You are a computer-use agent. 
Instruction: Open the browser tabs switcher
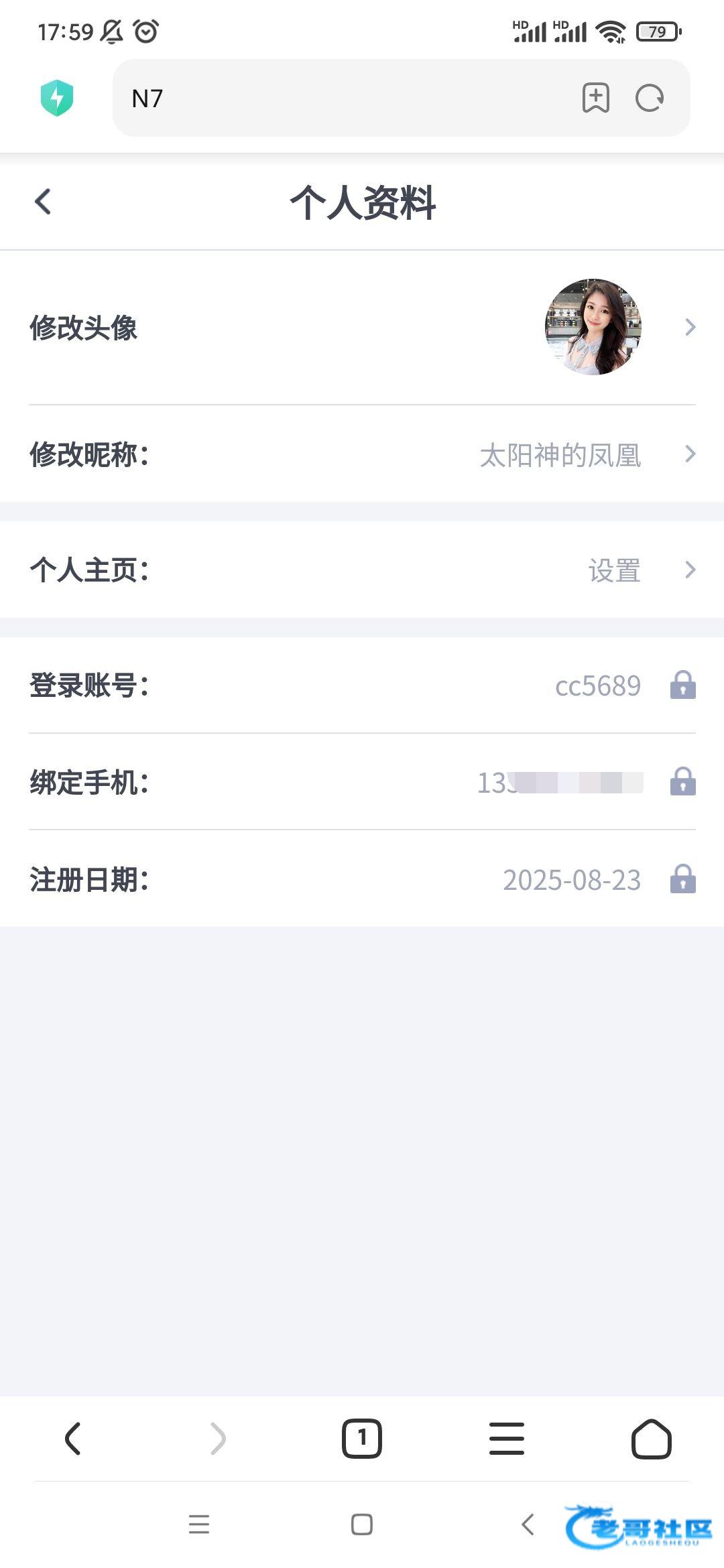362,1439
